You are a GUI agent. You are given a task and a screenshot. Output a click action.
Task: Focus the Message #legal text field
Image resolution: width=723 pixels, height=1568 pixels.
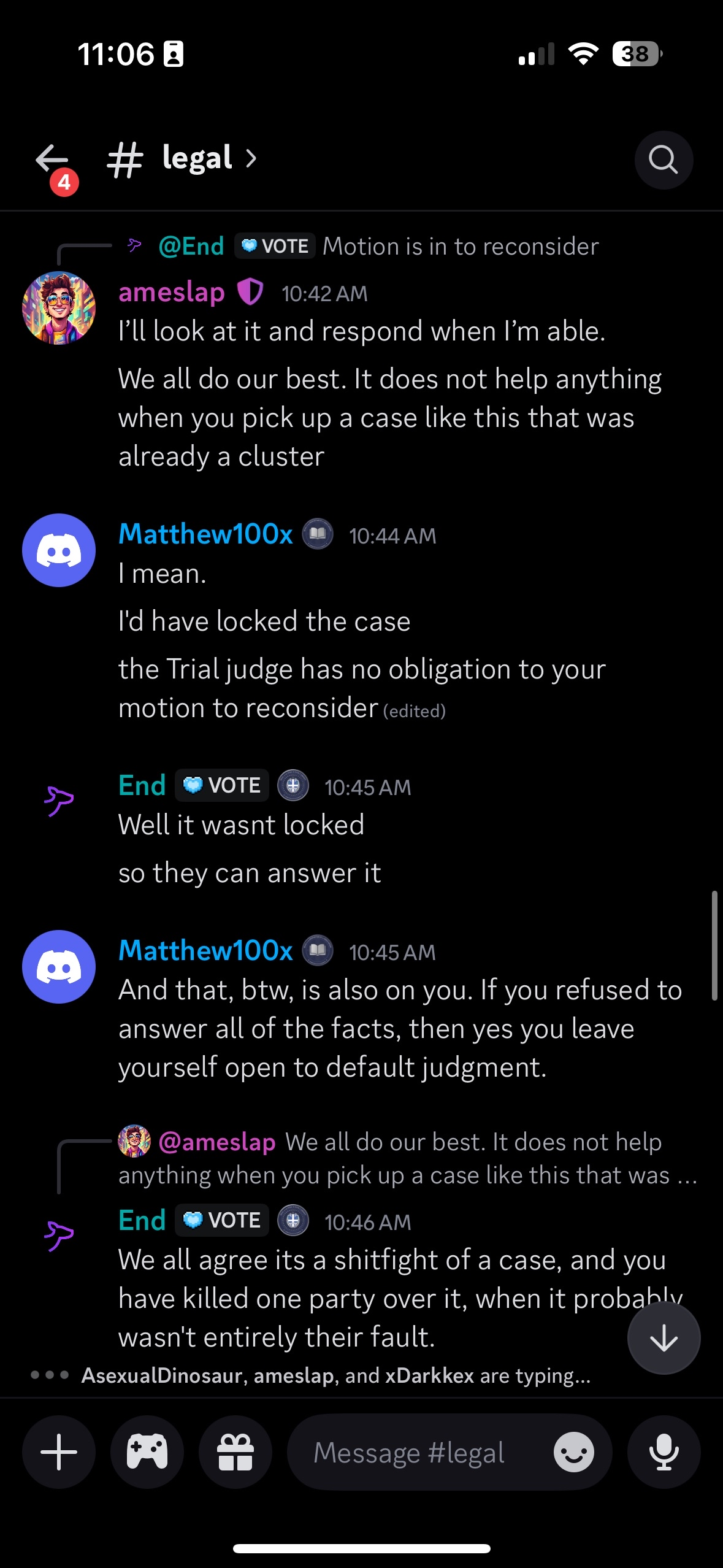pos(417,1452)
